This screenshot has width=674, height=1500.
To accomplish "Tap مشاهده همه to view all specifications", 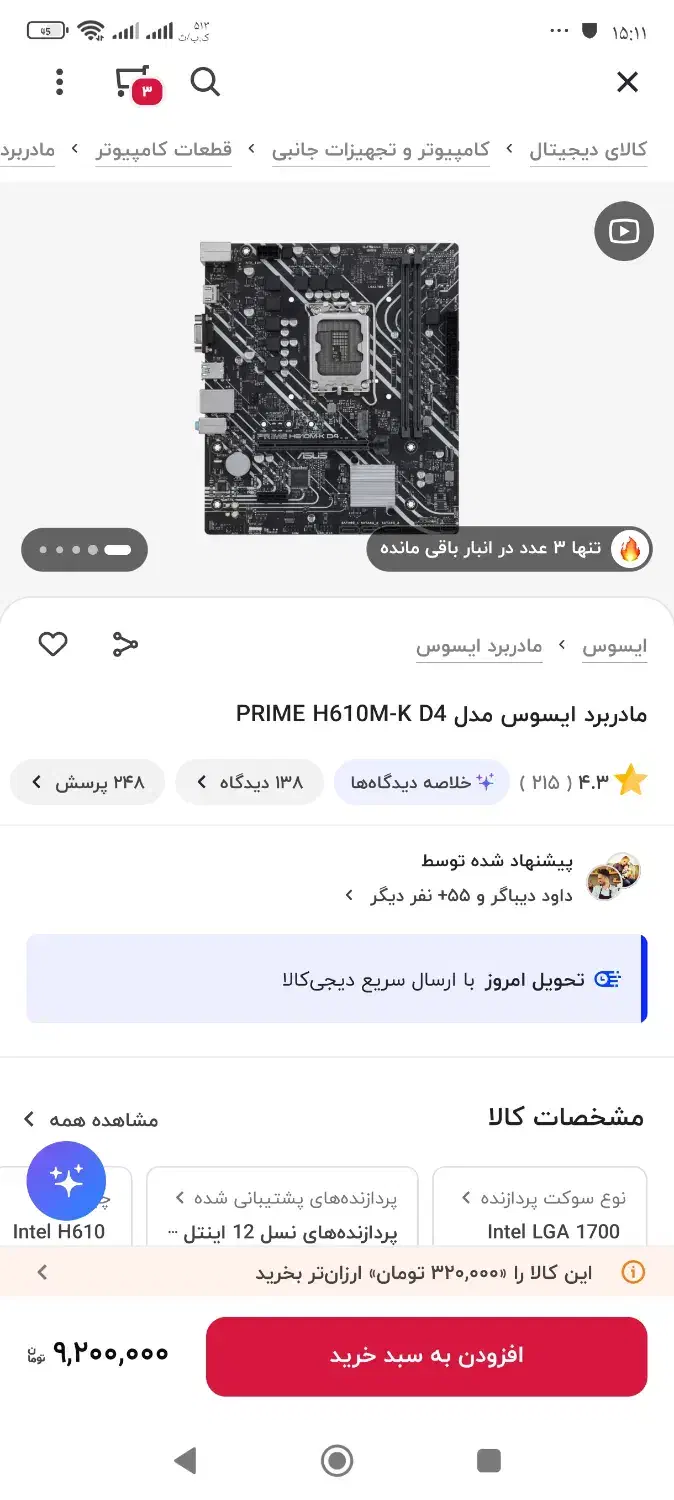I will 91,1119.
